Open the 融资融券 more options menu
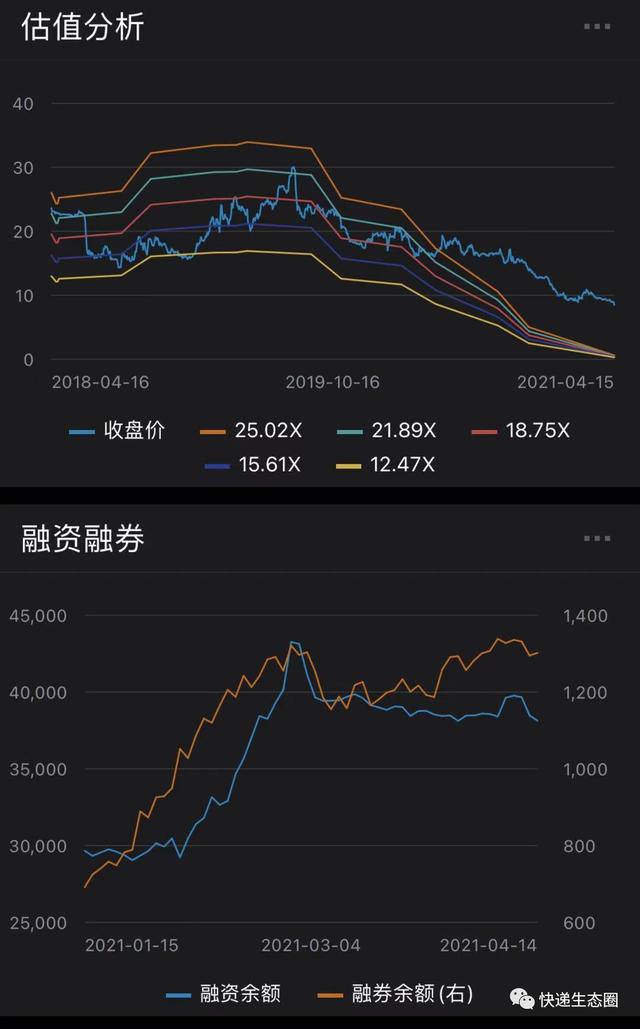Image resolution: width=640 pixels, height=1029 pixels. coord(597,538)
